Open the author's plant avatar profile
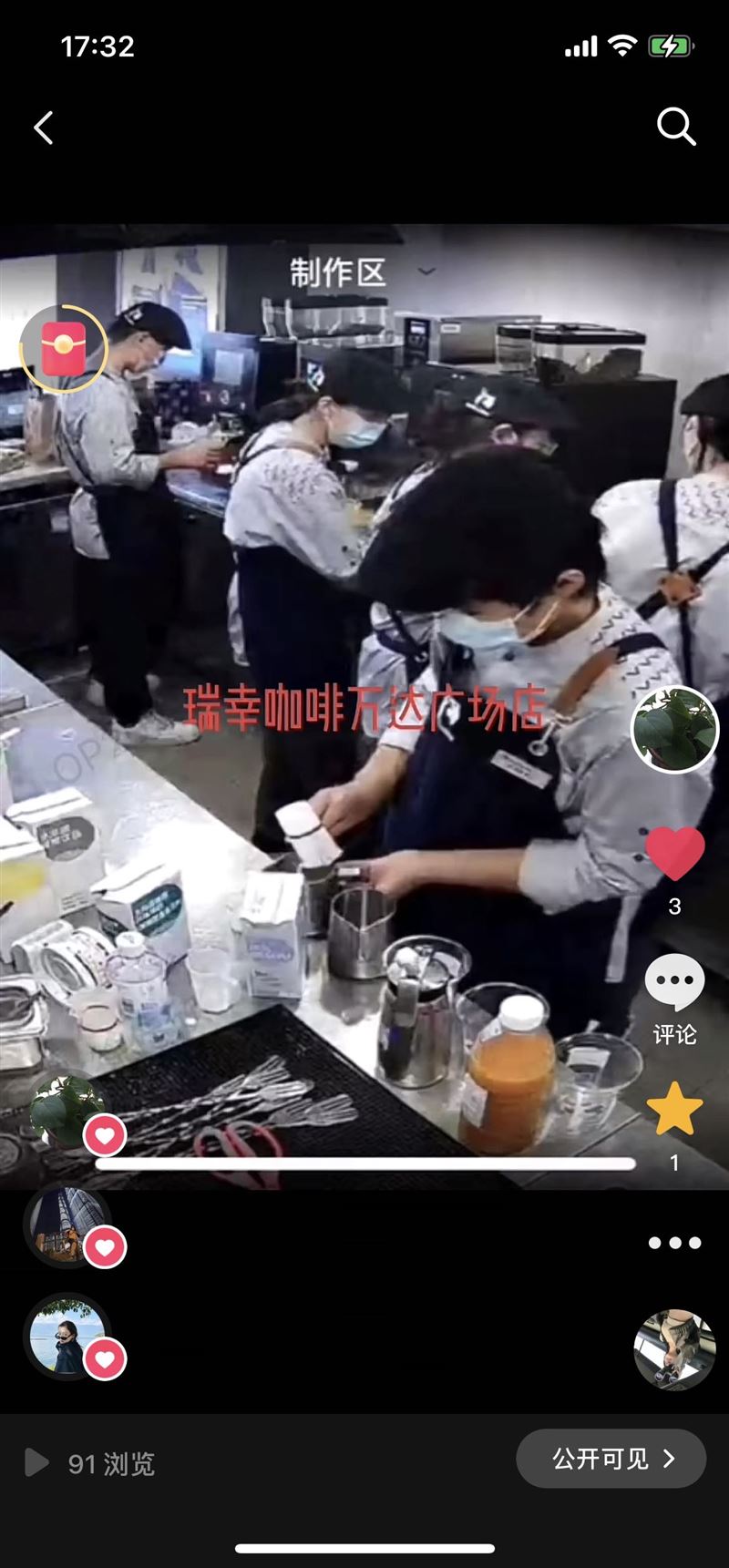 (x=675, y=730)
